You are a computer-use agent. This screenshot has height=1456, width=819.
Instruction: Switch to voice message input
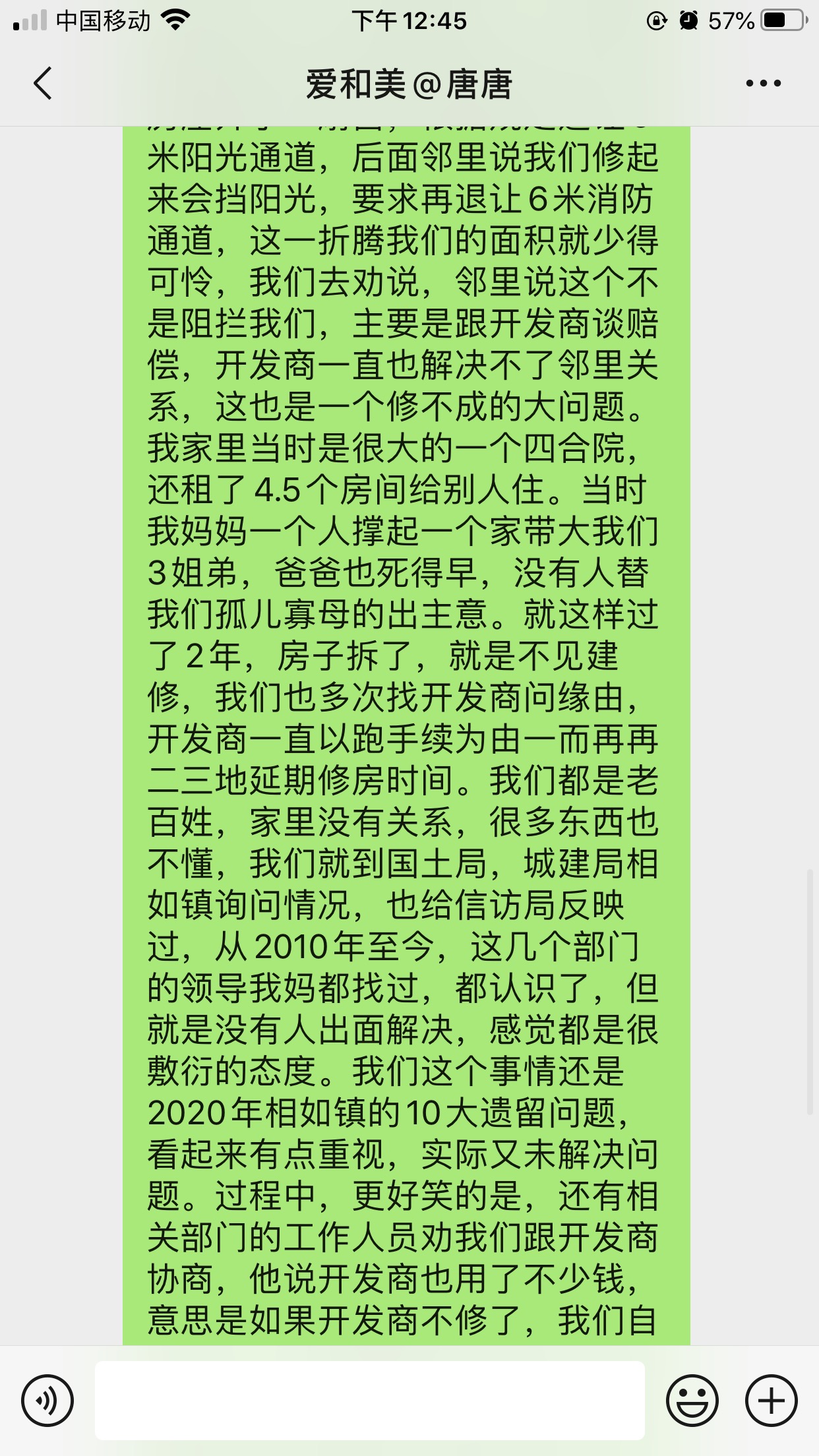click(x=47, y=1400)
